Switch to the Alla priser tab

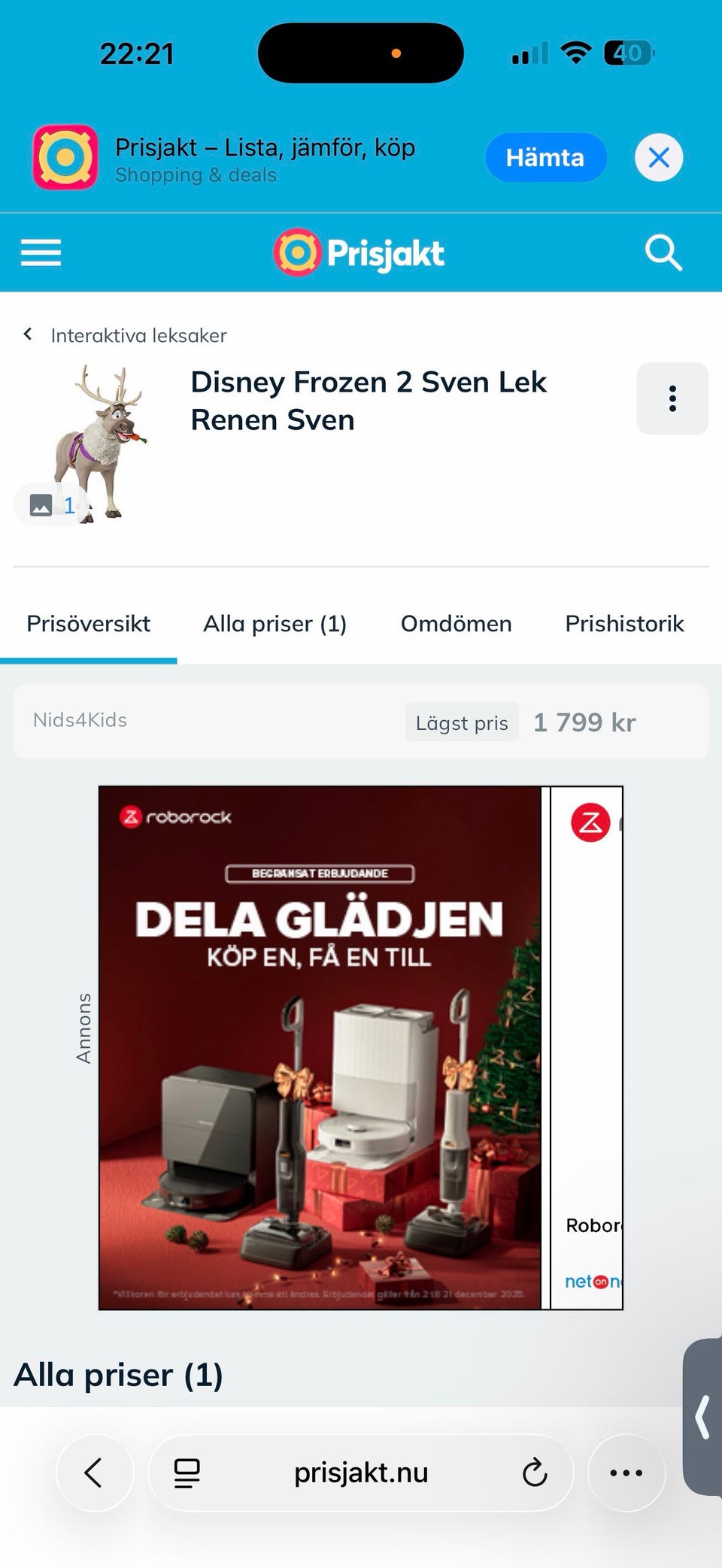click(x=275, y=623)
